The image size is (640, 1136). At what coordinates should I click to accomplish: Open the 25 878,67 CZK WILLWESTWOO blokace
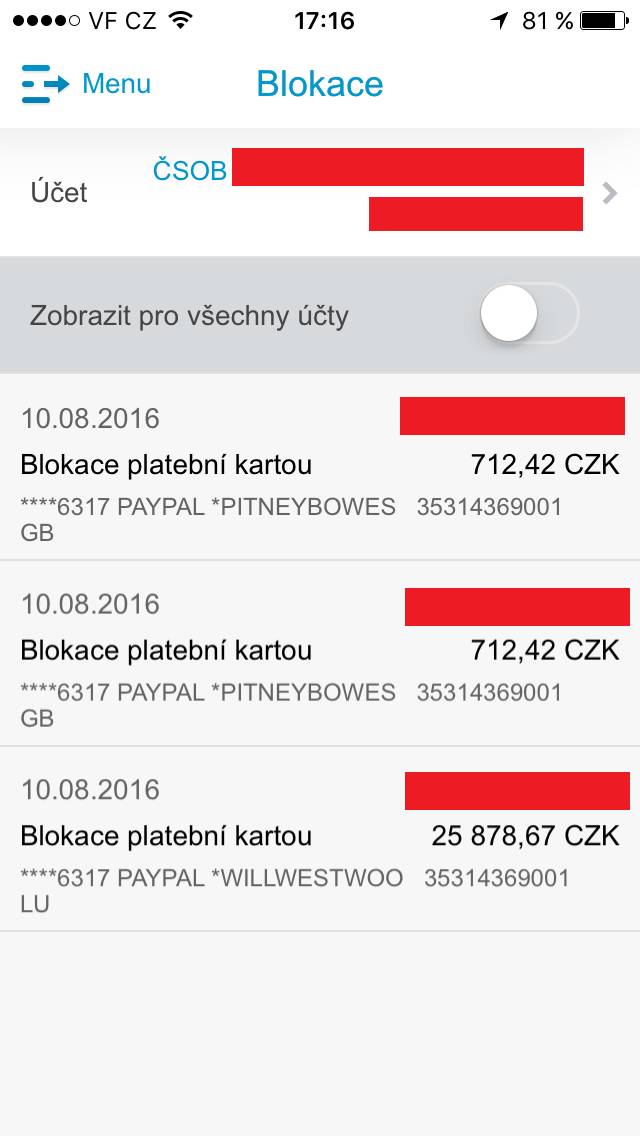320,839
